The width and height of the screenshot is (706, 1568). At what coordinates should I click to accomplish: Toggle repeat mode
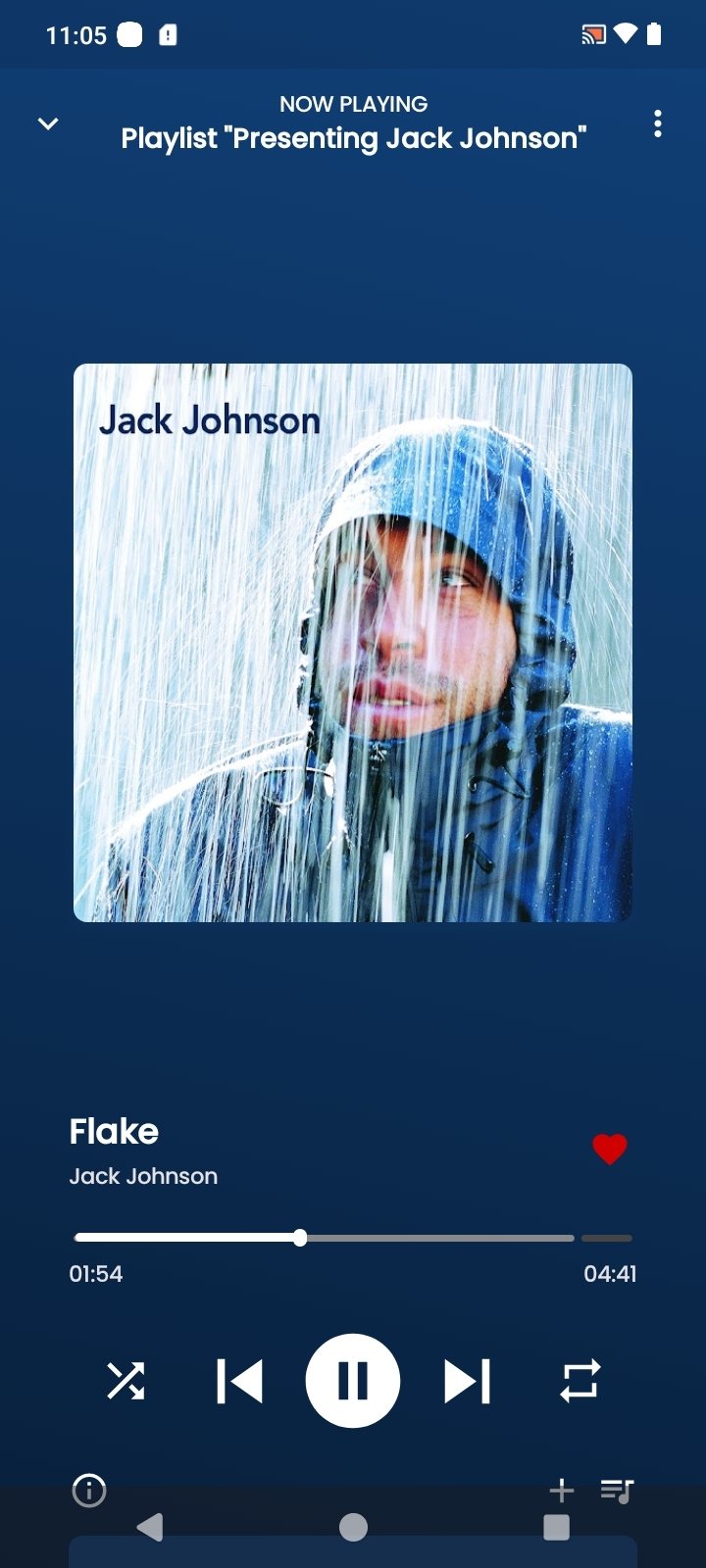tap(580, 1381)
